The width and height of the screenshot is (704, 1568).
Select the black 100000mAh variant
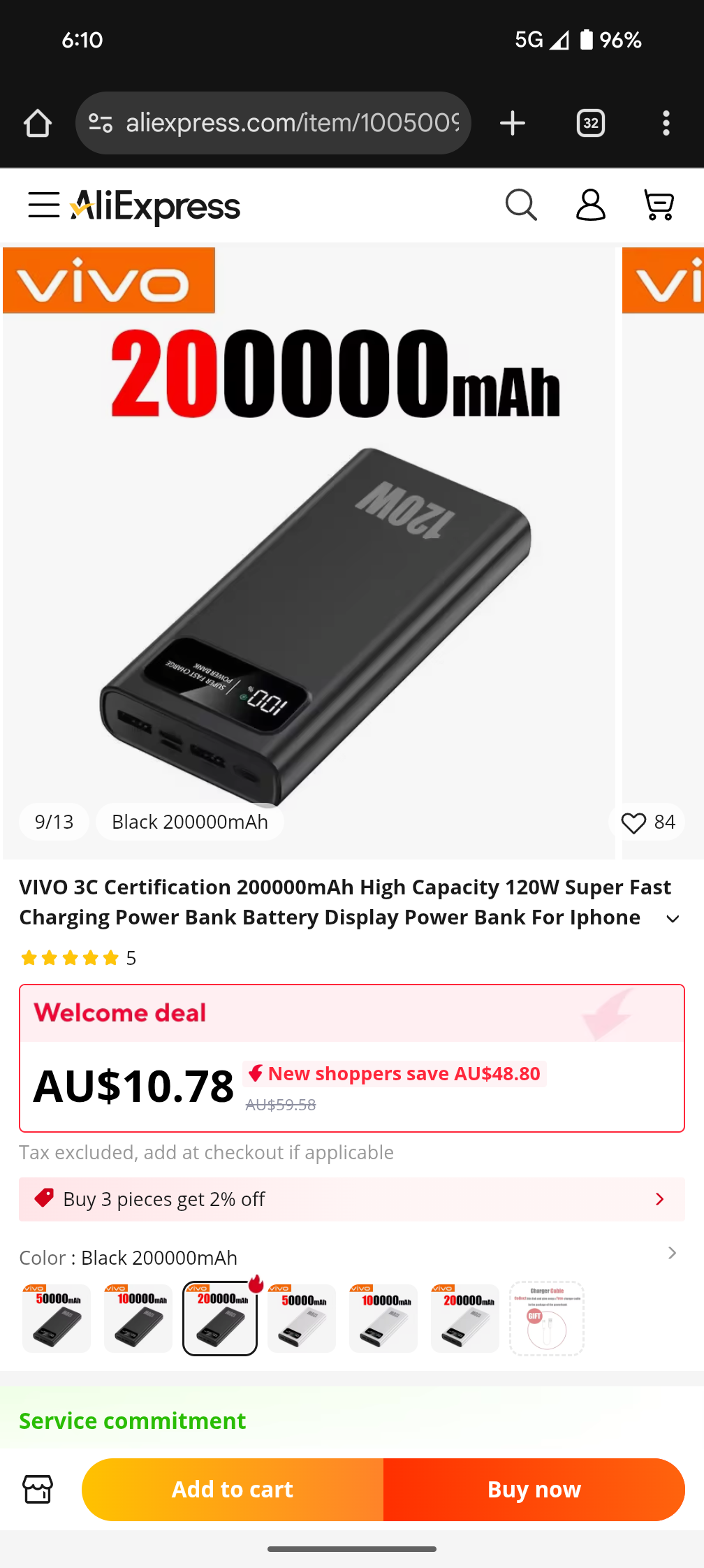coord(138,1318)
